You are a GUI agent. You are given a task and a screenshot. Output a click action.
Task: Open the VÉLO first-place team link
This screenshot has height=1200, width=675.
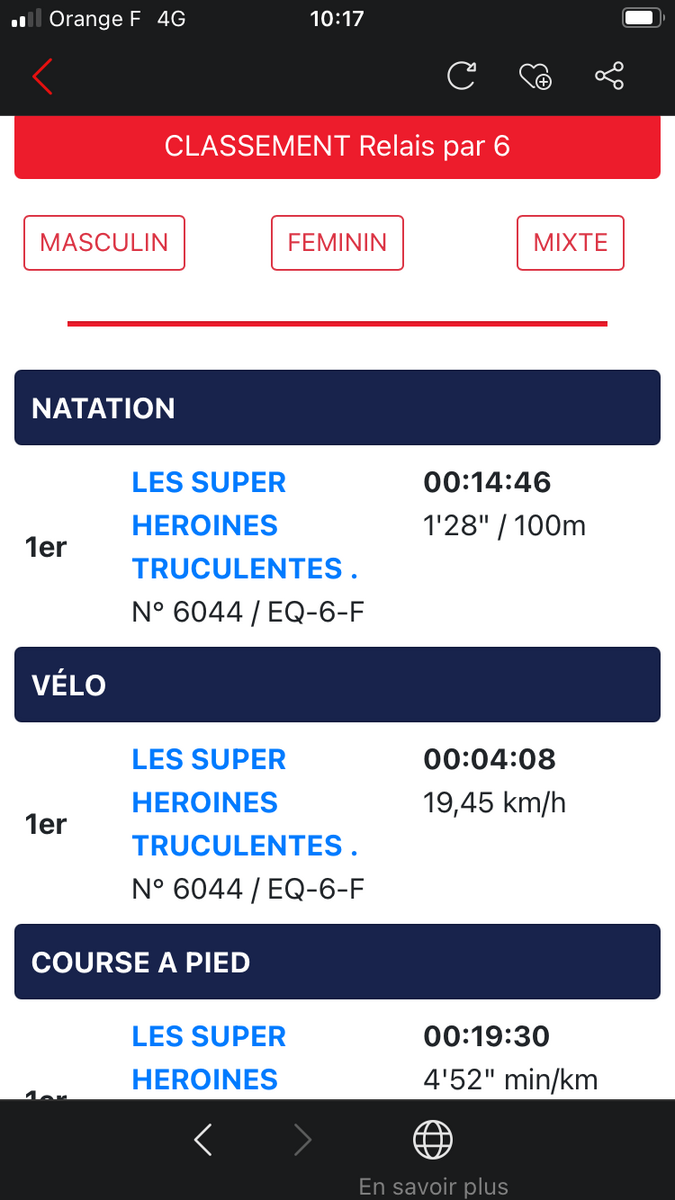[244, 802]
